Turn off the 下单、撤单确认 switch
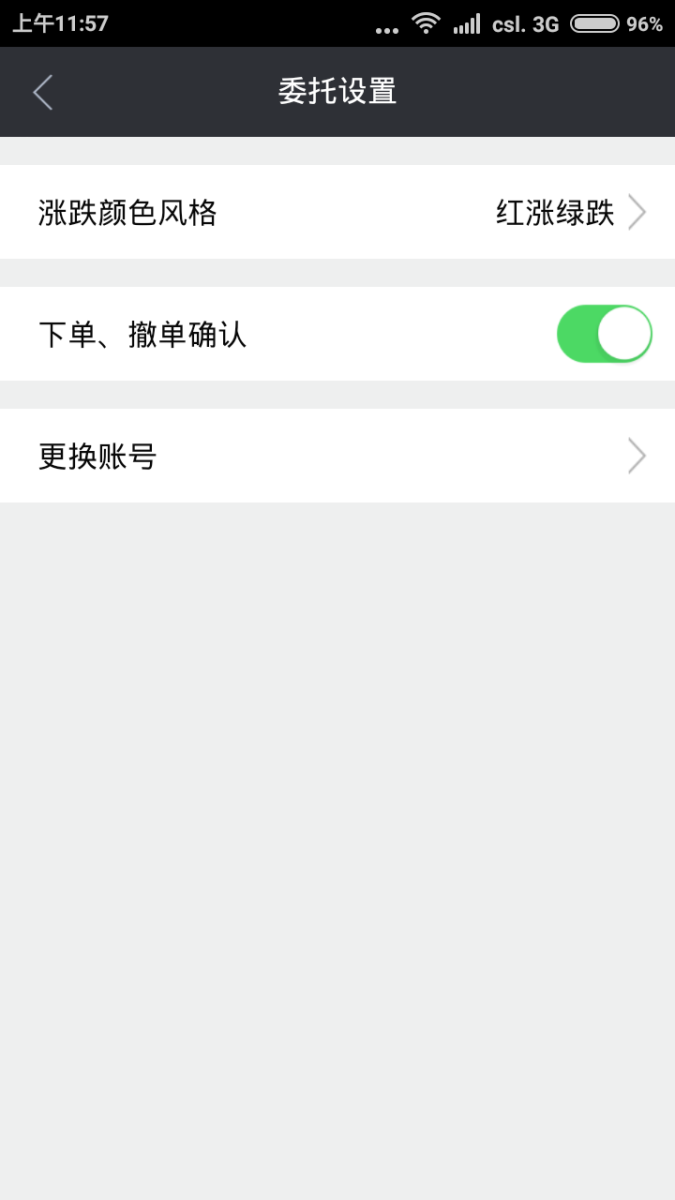This screenshot has height=1200, width=675. pos(604,334)
